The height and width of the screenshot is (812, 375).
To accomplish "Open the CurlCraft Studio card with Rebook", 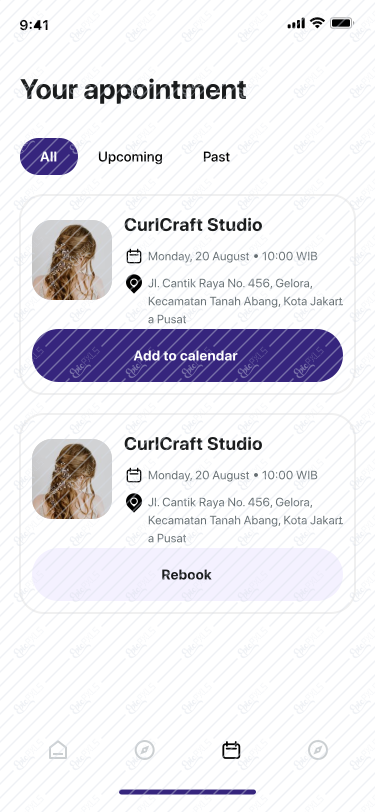I will (188, 514).
